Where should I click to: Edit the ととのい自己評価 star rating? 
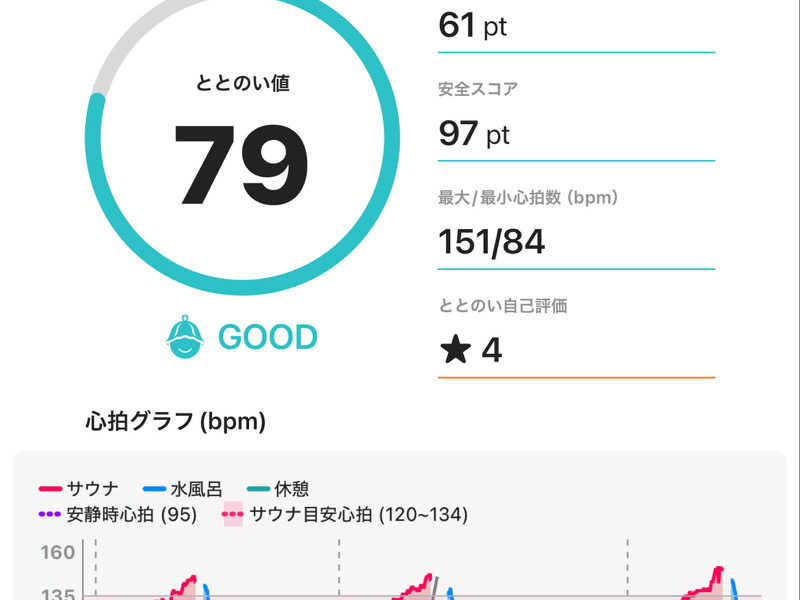click(x=472, y=351)
